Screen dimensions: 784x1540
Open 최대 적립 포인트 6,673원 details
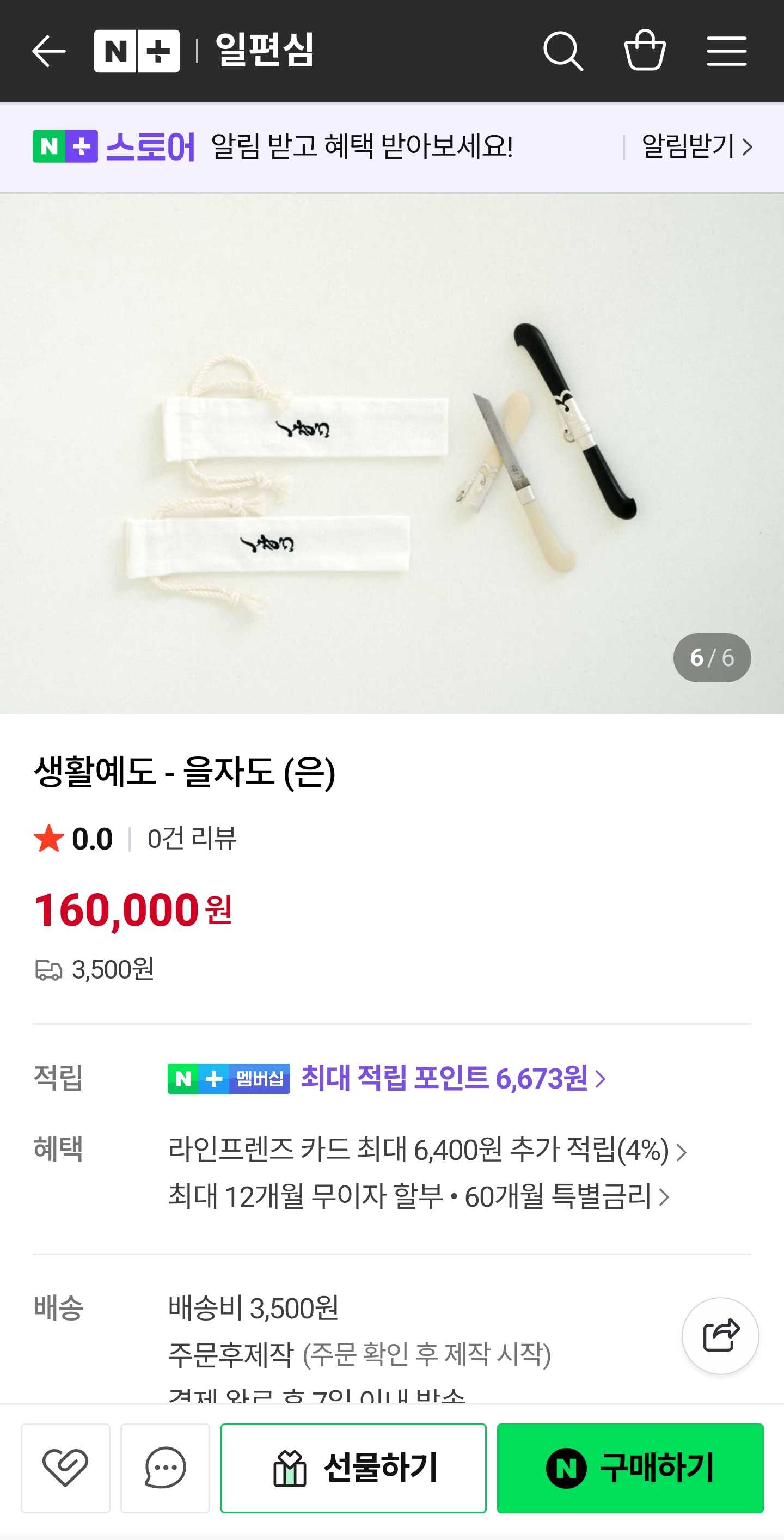coord(453,1078)
